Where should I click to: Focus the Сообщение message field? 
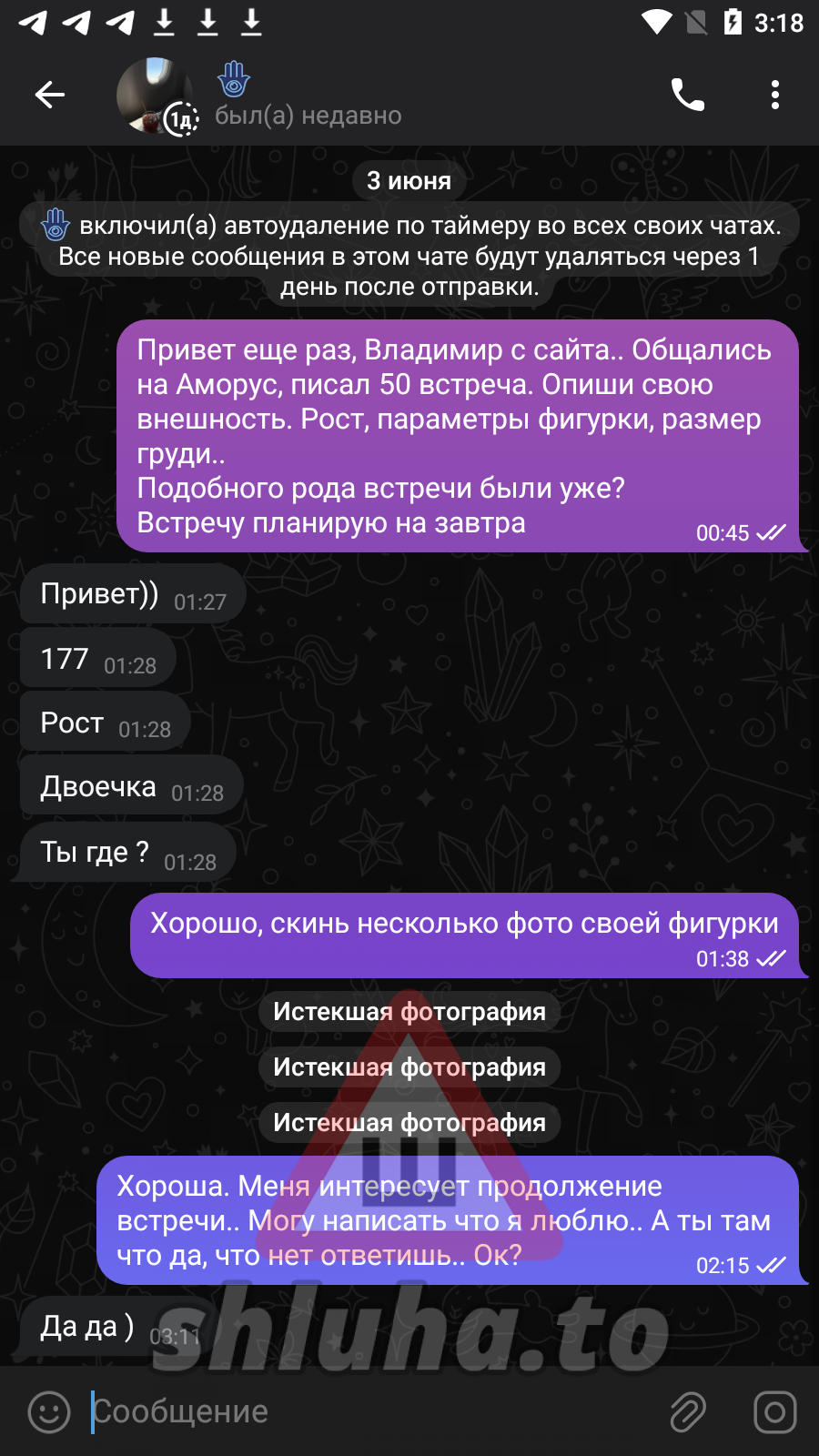[x=364, y=1412]
